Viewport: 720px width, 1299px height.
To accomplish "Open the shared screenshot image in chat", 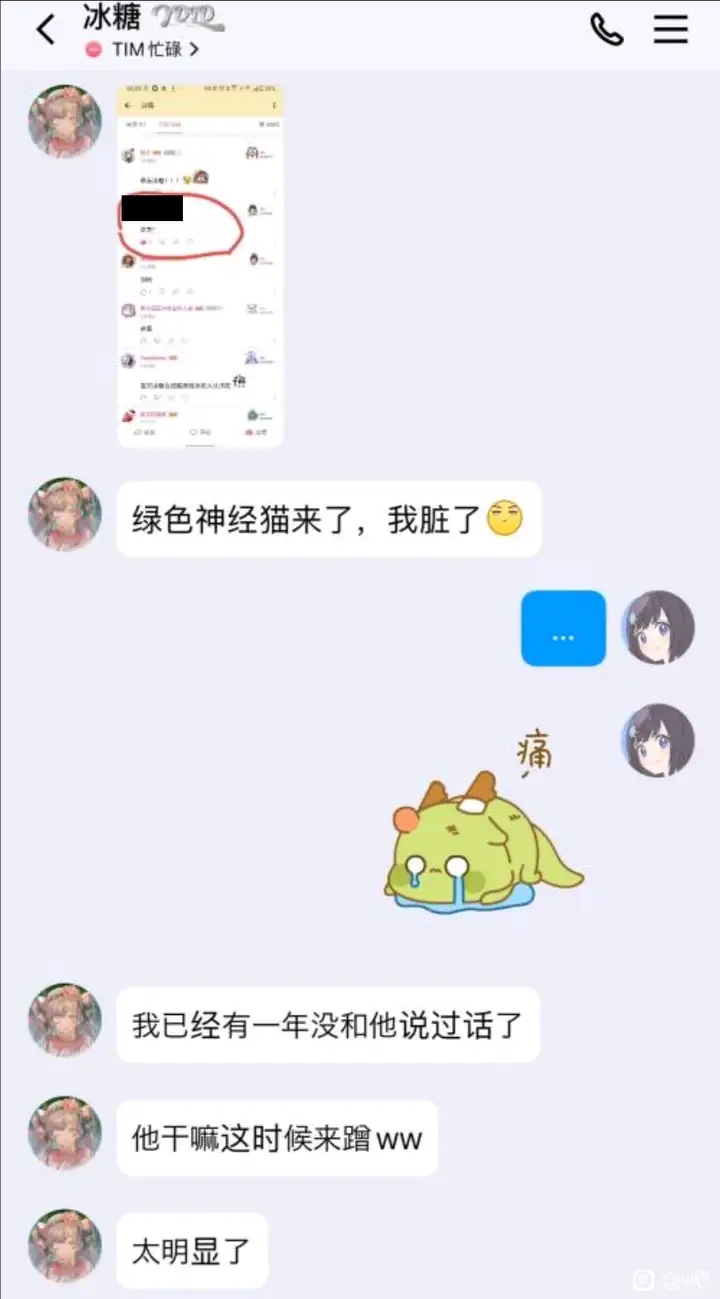I will (200, 265).
